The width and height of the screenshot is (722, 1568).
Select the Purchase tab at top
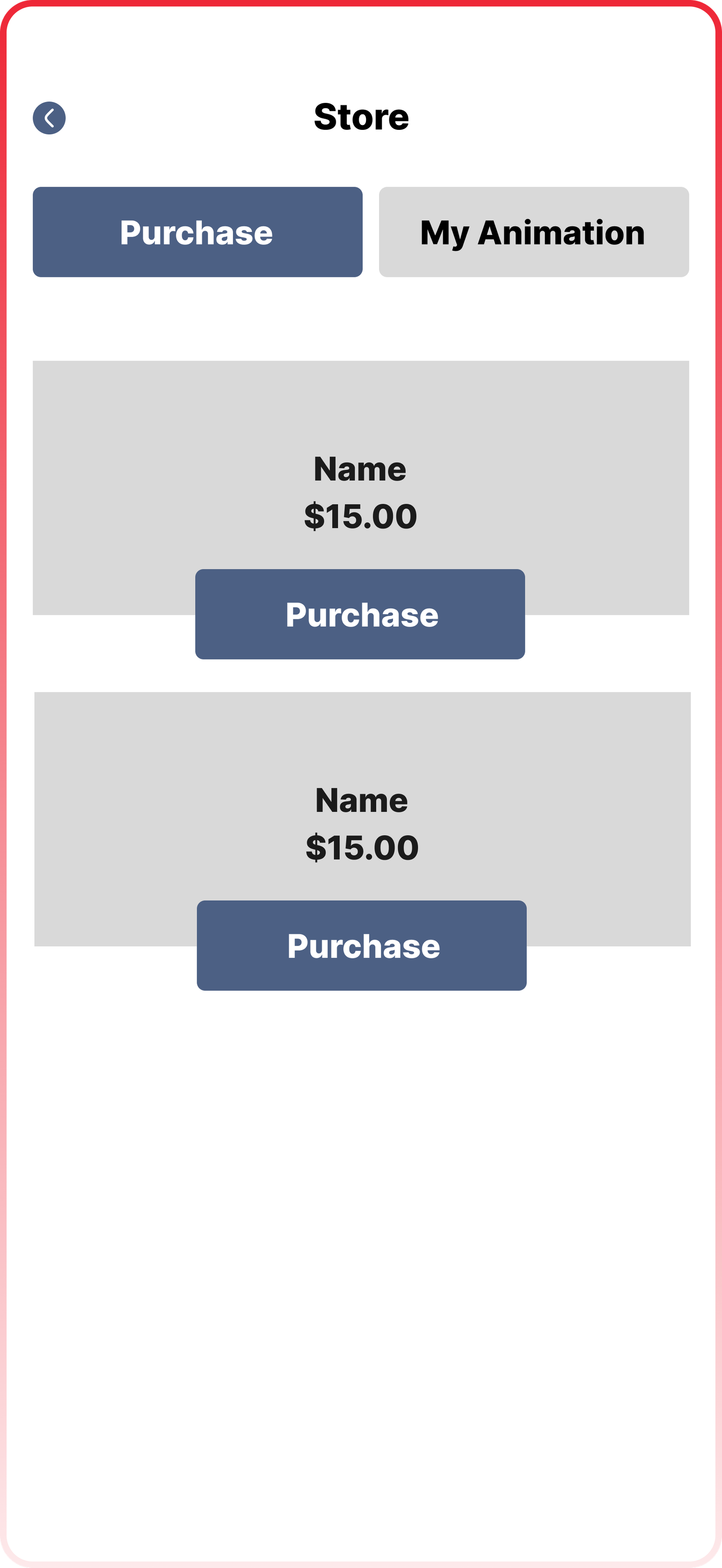click(197, 232)
